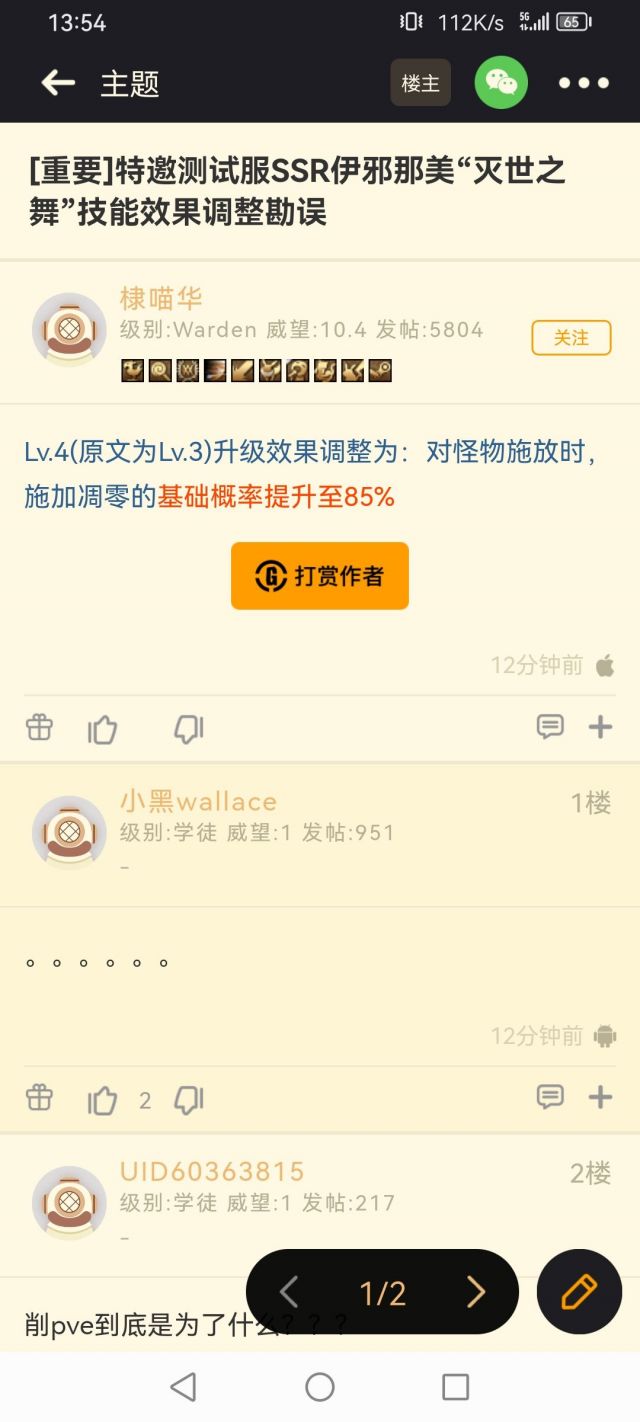Tap the 打赏作者 reward button
Viewport: 640px width, 1422px height.
pyautogui.click(x=320, y=576)
